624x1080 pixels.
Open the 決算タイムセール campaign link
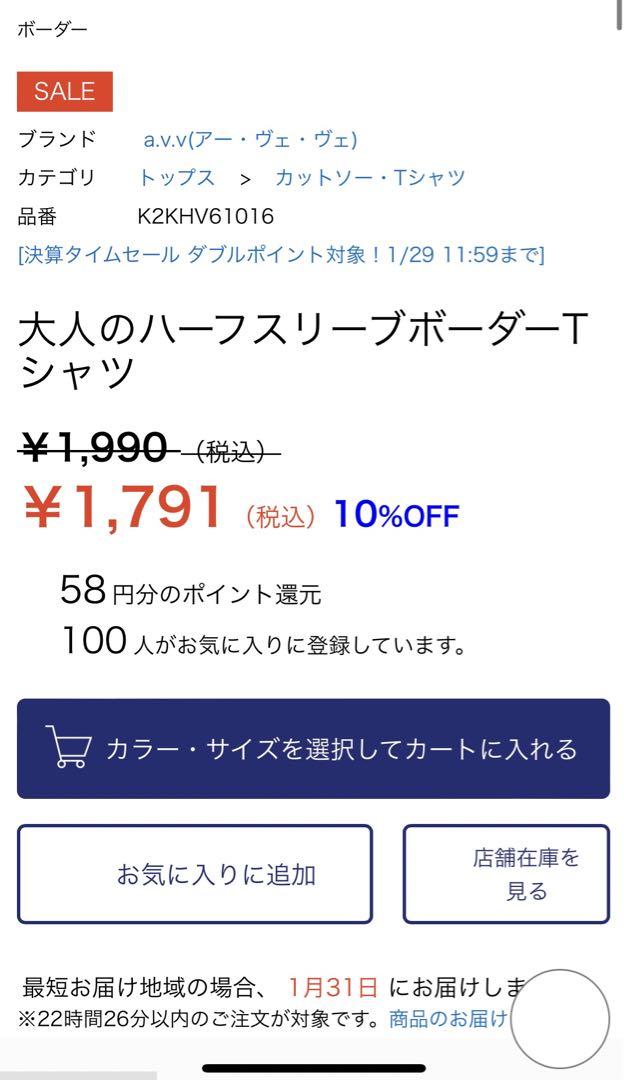tap(281, 255)
